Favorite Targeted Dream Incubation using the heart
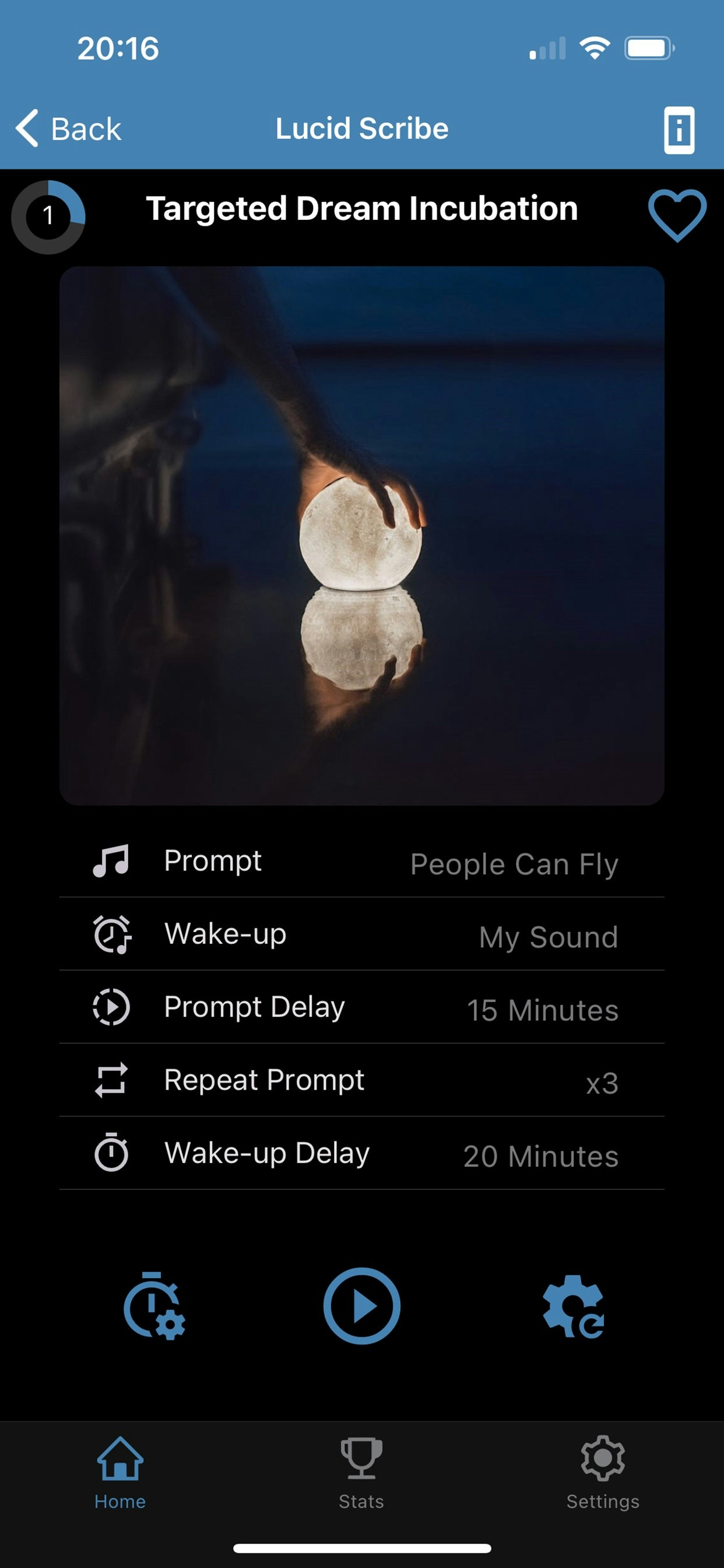 click(x=677, y=214)
